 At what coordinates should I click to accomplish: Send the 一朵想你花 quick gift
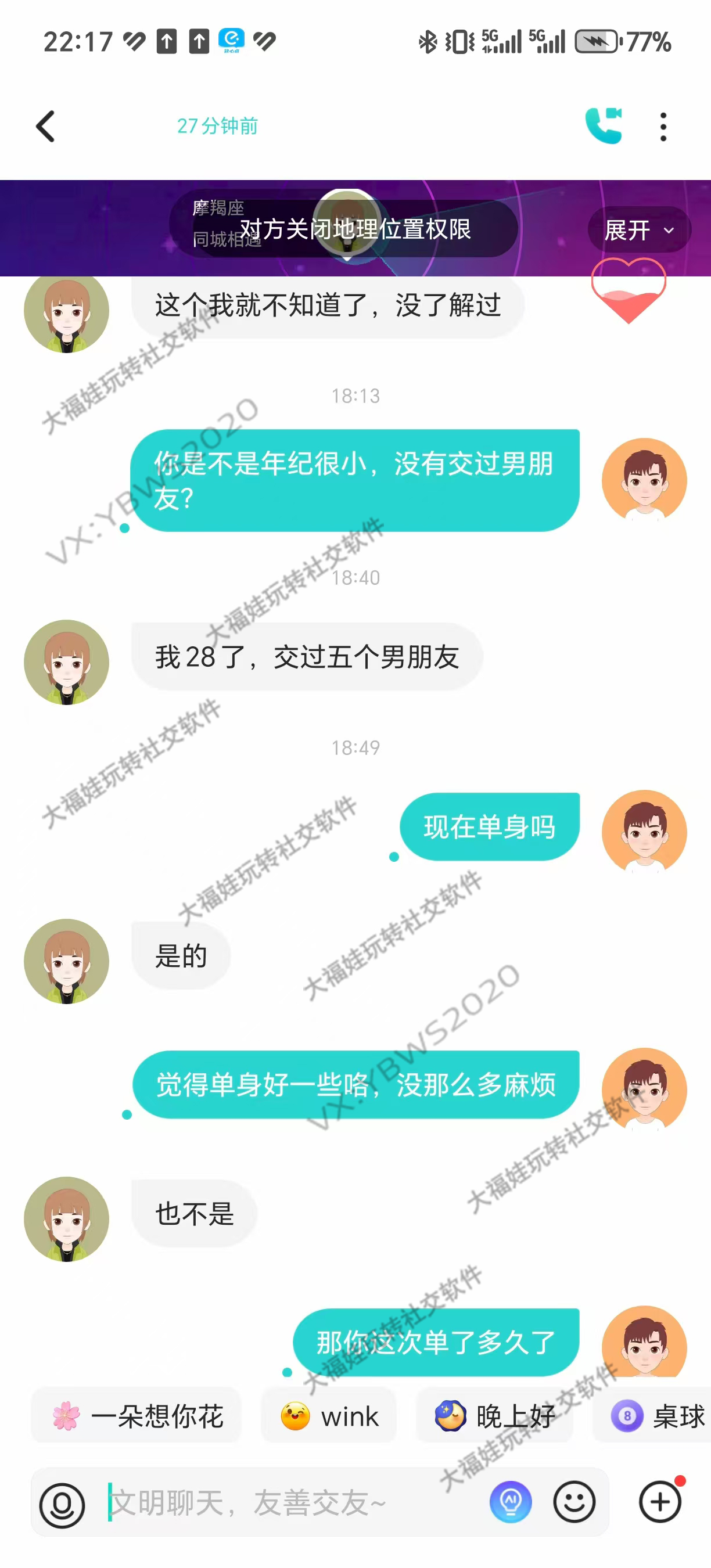point(138,1416)
